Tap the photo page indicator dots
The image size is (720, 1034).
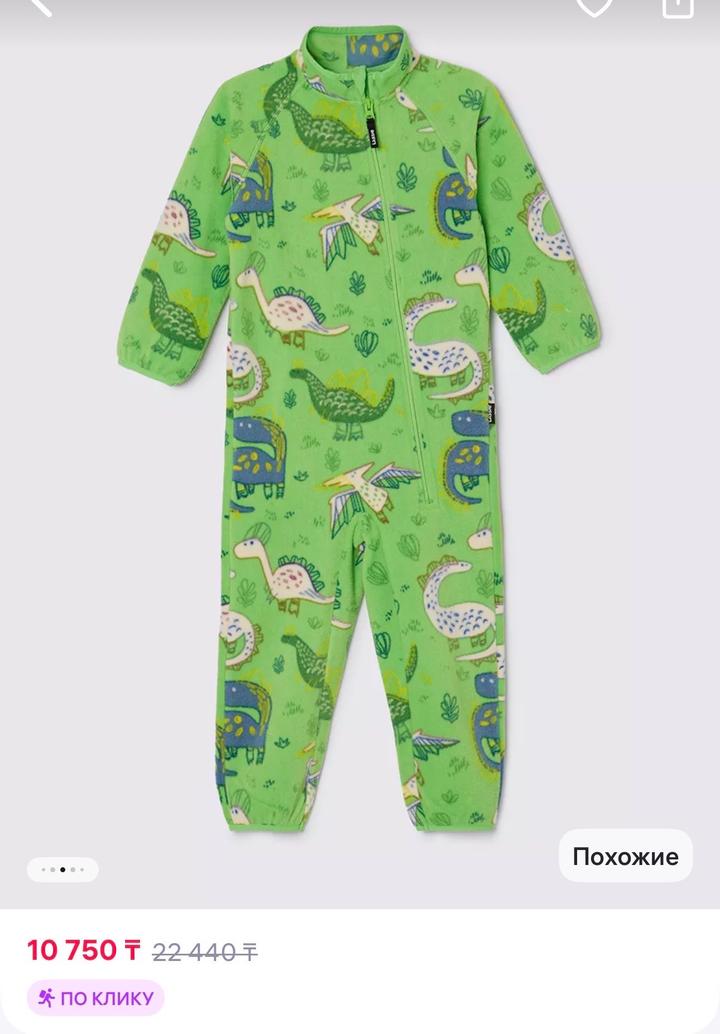tap(62, 870)
